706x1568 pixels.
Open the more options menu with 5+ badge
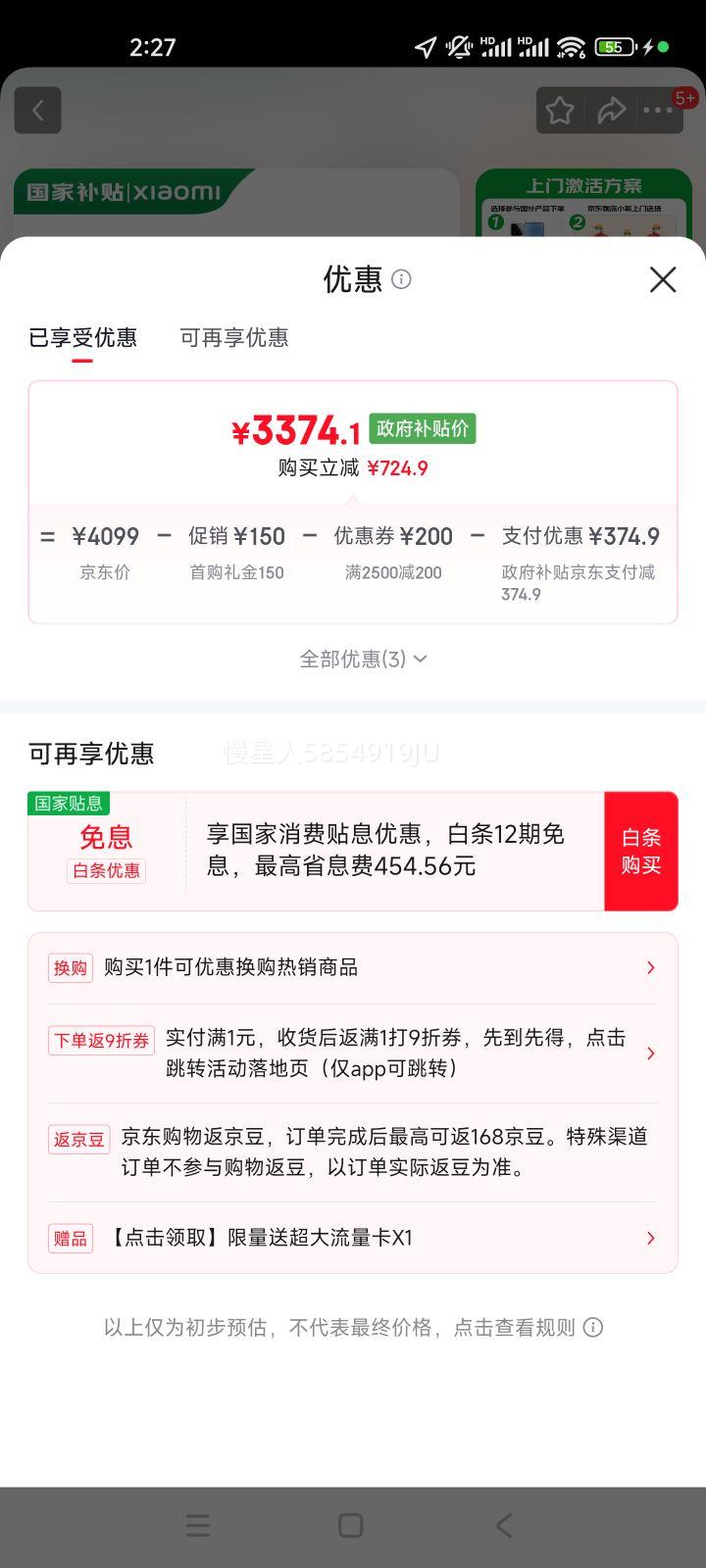point(659,111)
